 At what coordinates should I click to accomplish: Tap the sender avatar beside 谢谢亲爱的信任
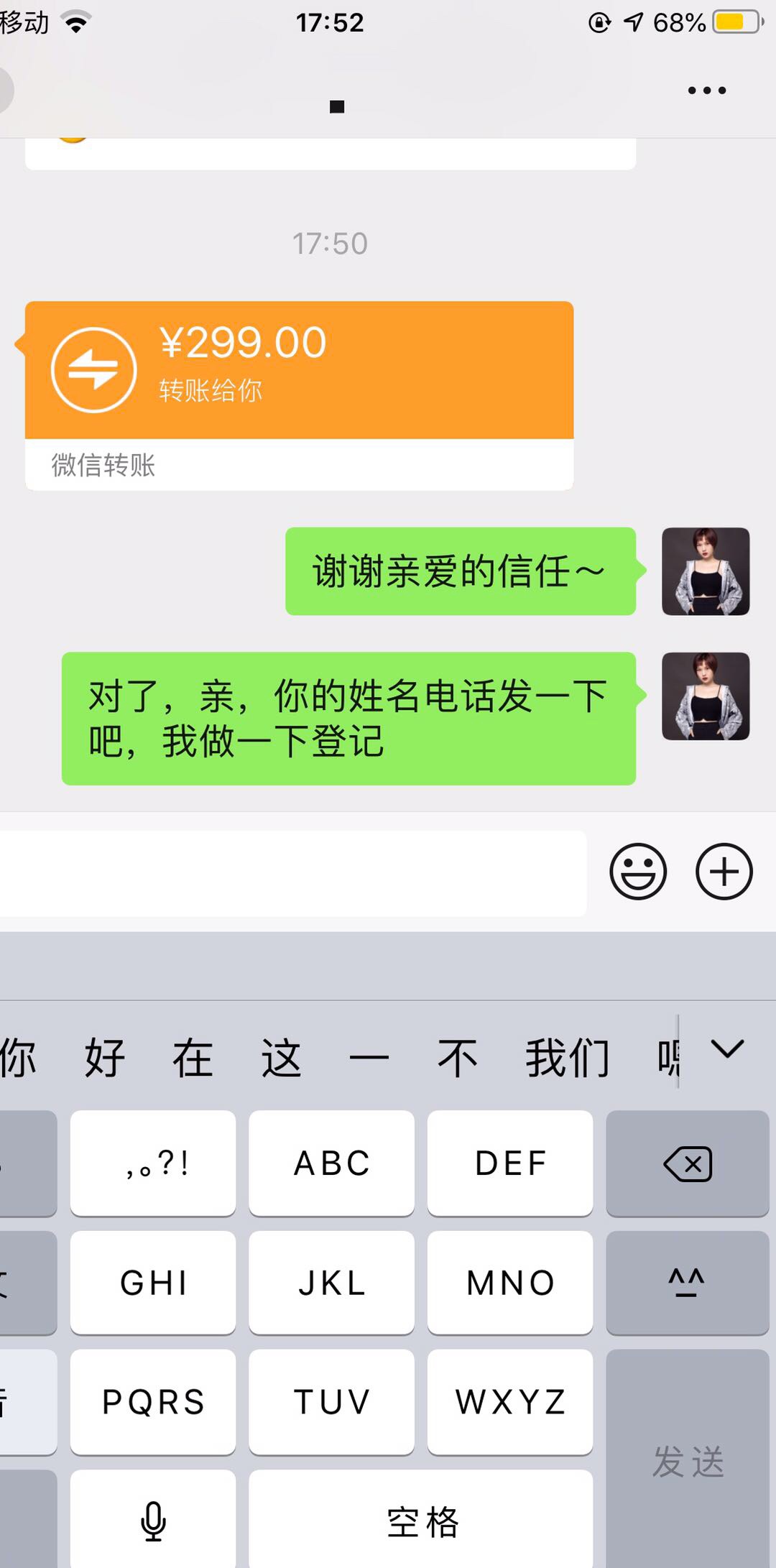click(x=706, y=571)
